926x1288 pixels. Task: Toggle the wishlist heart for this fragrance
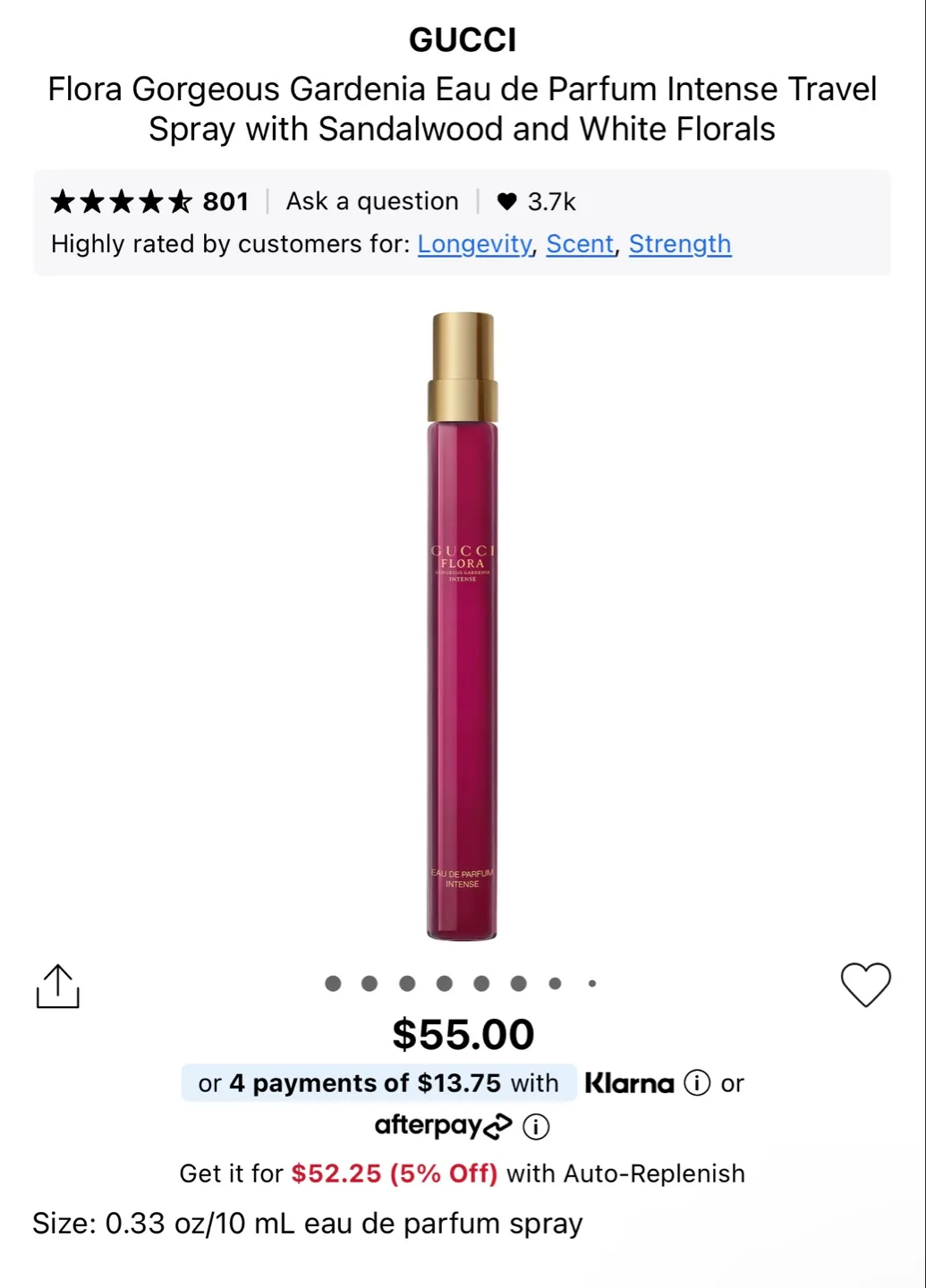(x=865, y=986)
